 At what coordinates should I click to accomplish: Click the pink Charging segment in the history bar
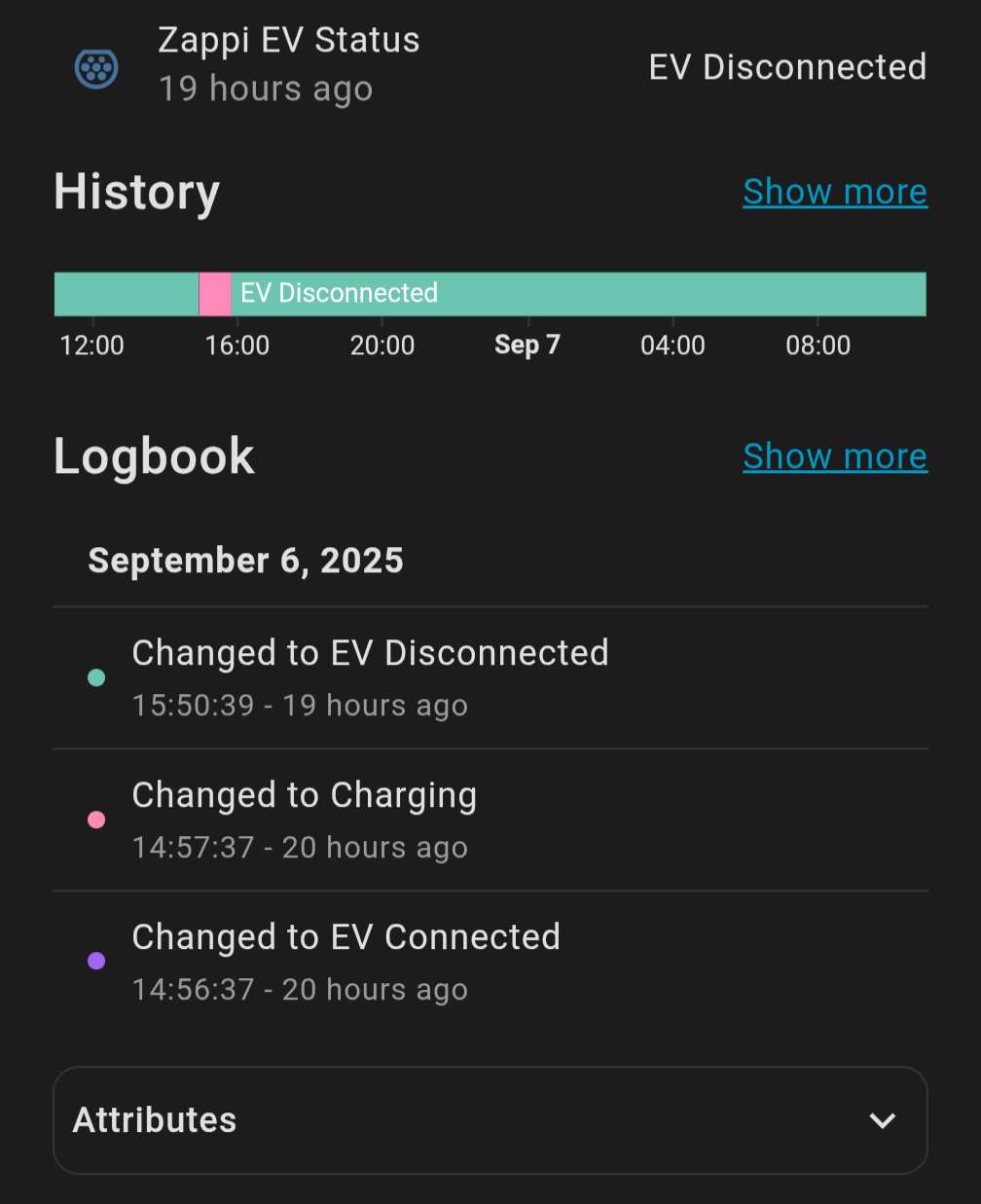pyautogui.click(x=214, y=293)
